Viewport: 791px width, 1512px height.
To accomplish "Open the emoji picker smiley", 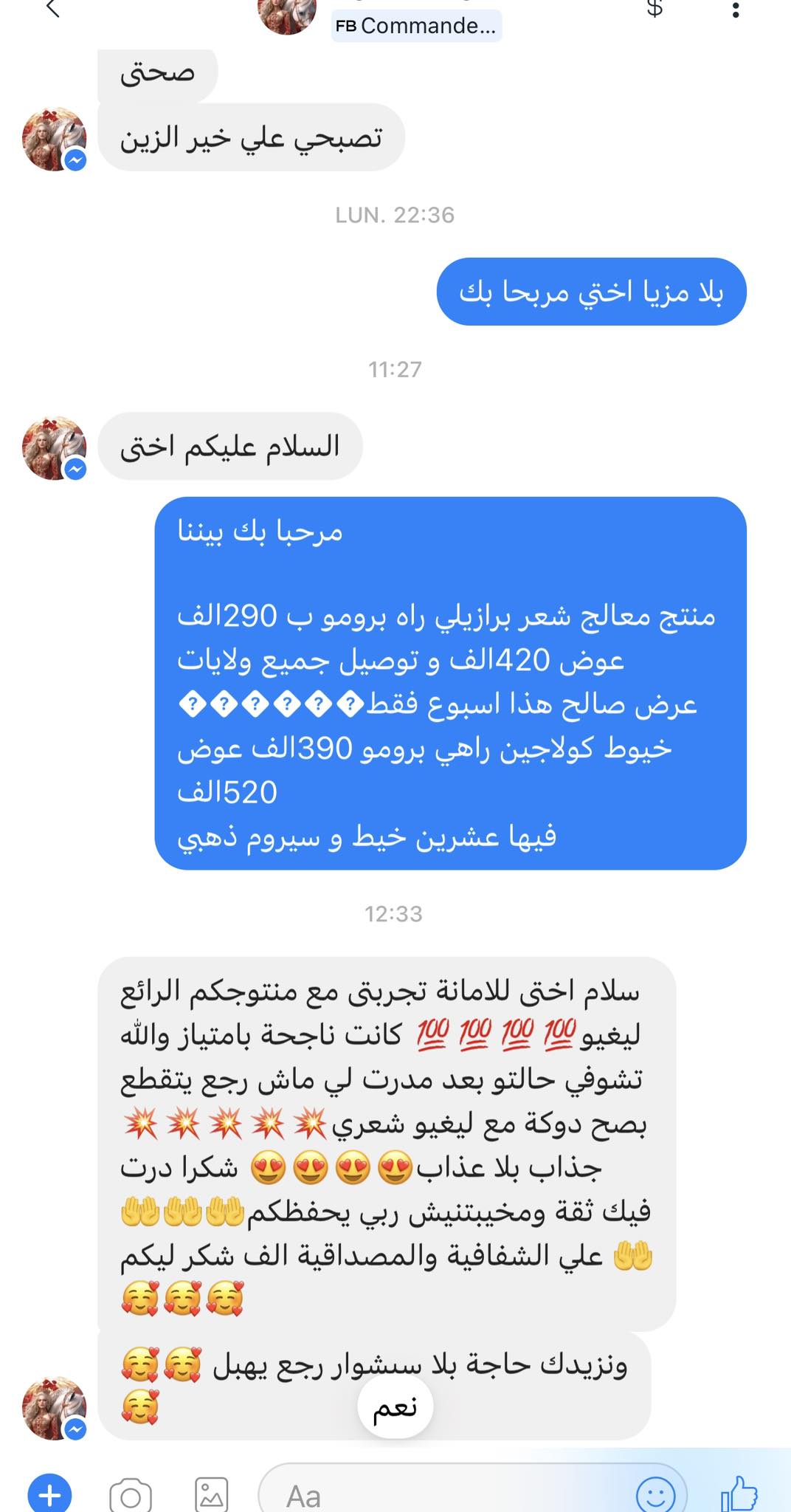I will coord(655,1496).
